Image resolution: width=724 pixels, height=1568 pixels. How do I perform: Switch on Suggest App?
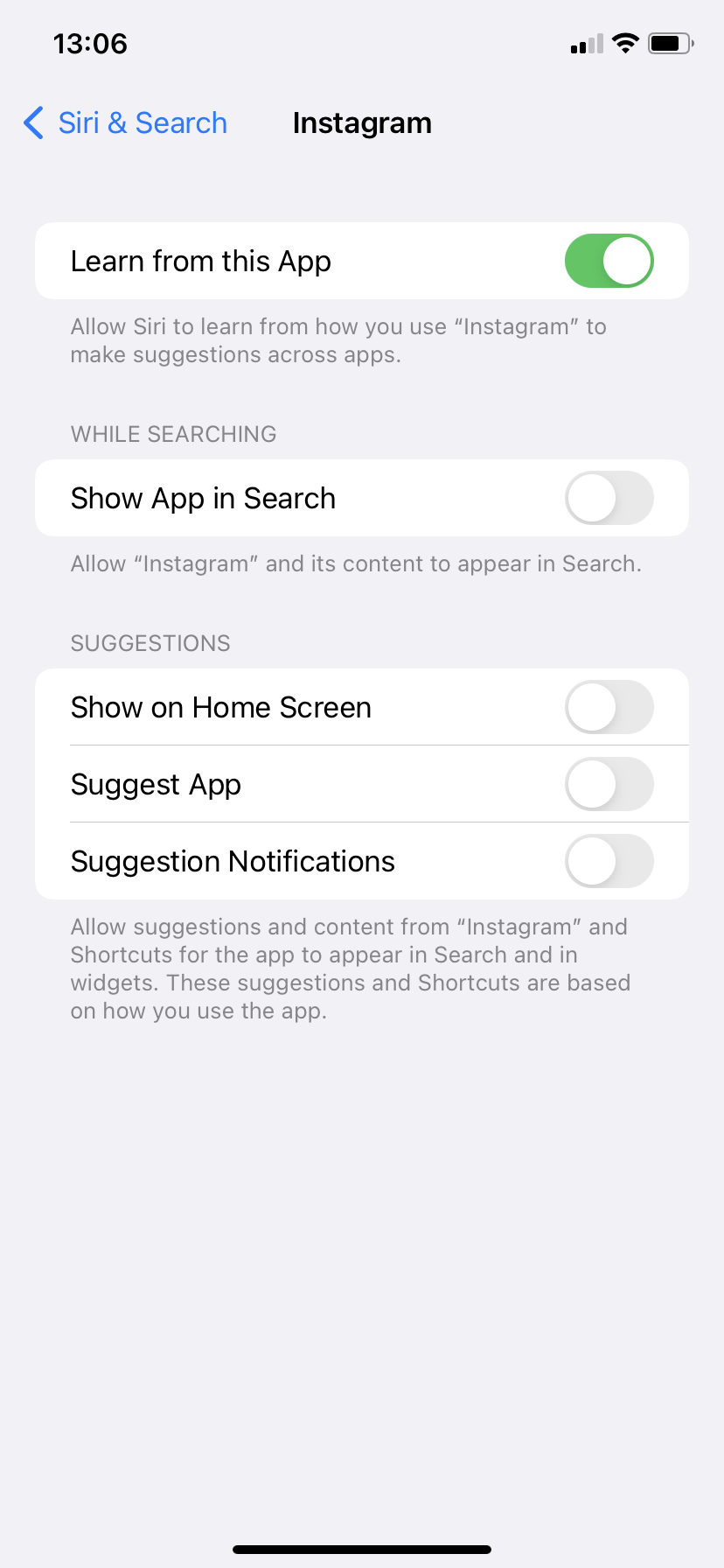[609, 784]
